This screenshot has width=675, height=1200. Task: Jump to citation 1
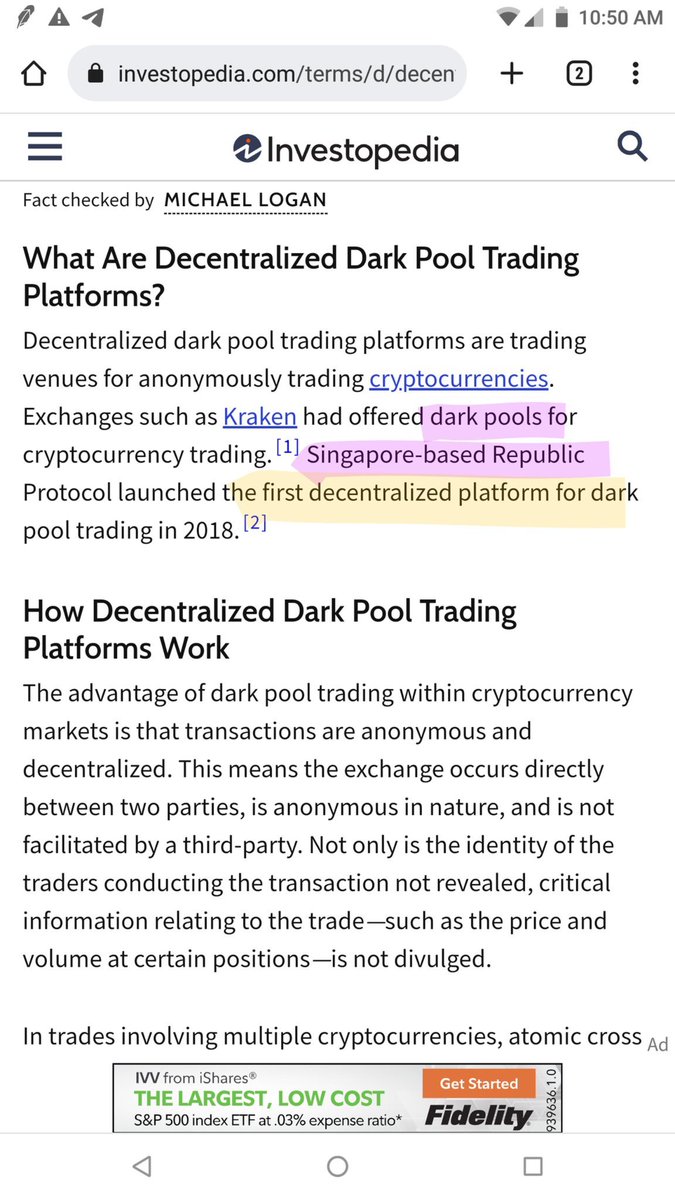[x=287, y=447]
